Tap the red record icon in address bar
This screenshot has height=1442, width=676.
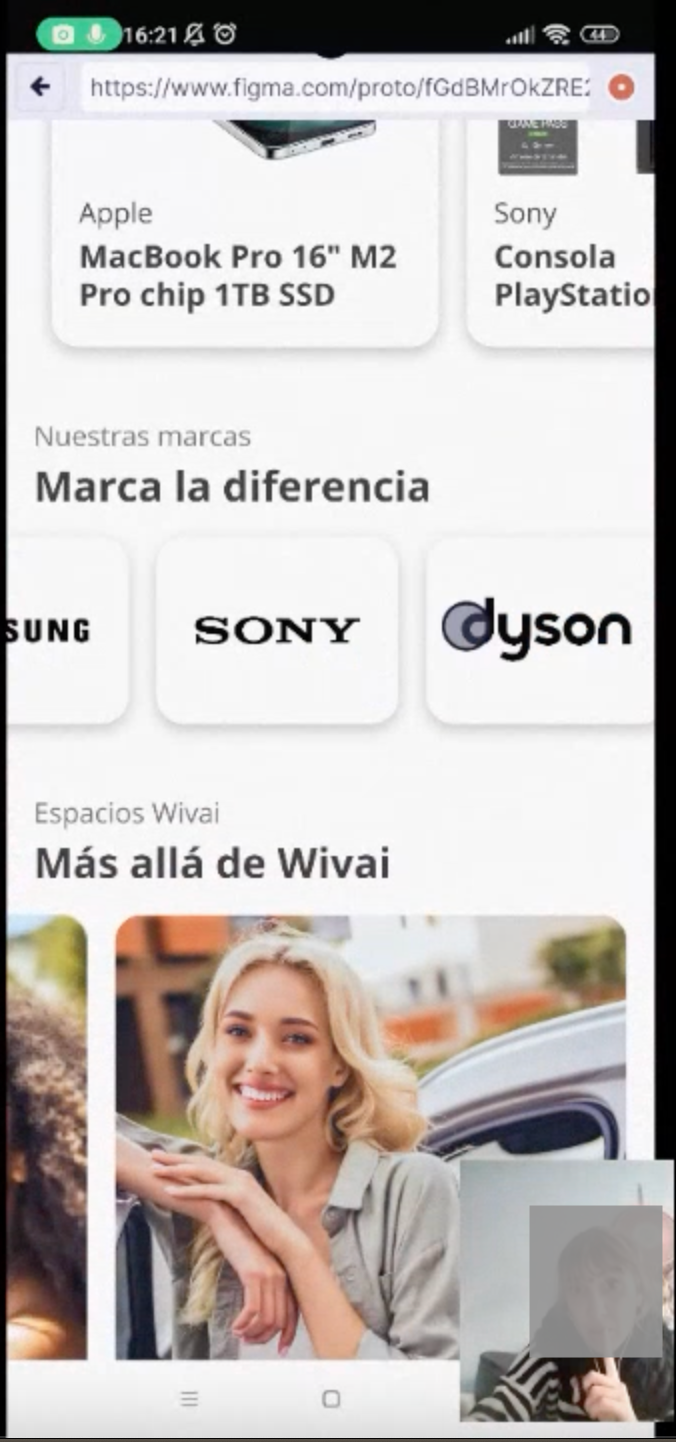(x=621, y=88)
